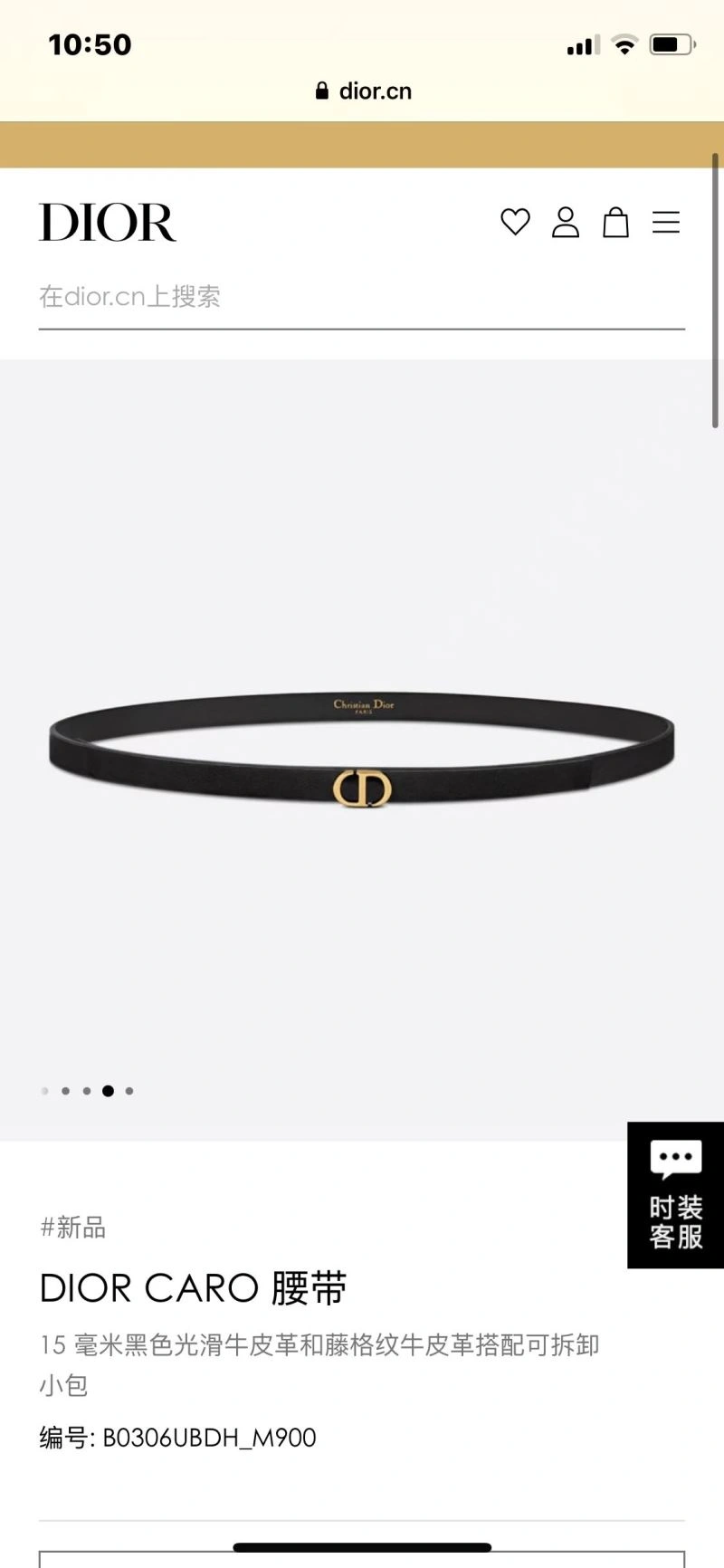Open the account profile icon
This screenshot has height=1568, width=724.
566,222
